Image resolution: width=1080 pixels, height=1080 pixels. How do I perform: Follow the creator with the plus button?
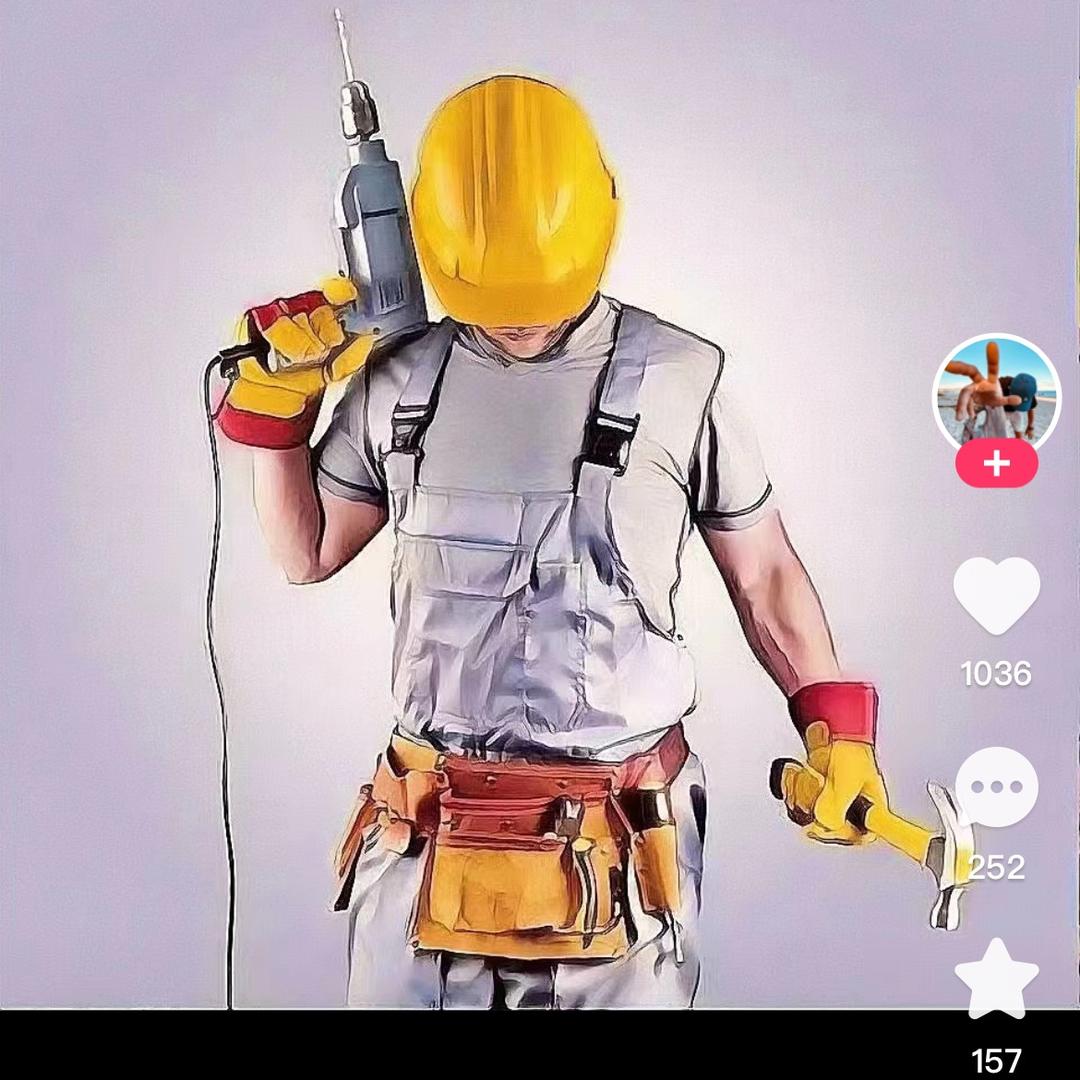[996, 465]
